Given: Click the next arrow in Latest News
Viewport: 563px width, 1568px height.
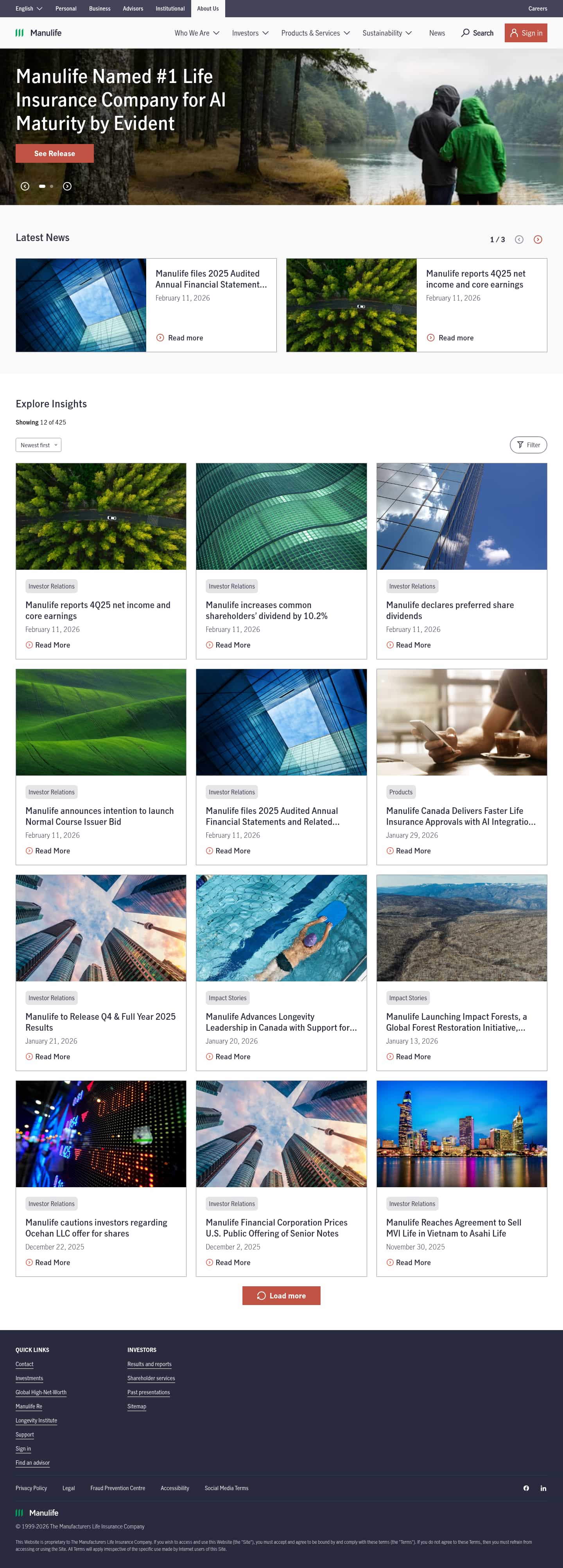Looking at the screenshot, I should coord(538,240).
